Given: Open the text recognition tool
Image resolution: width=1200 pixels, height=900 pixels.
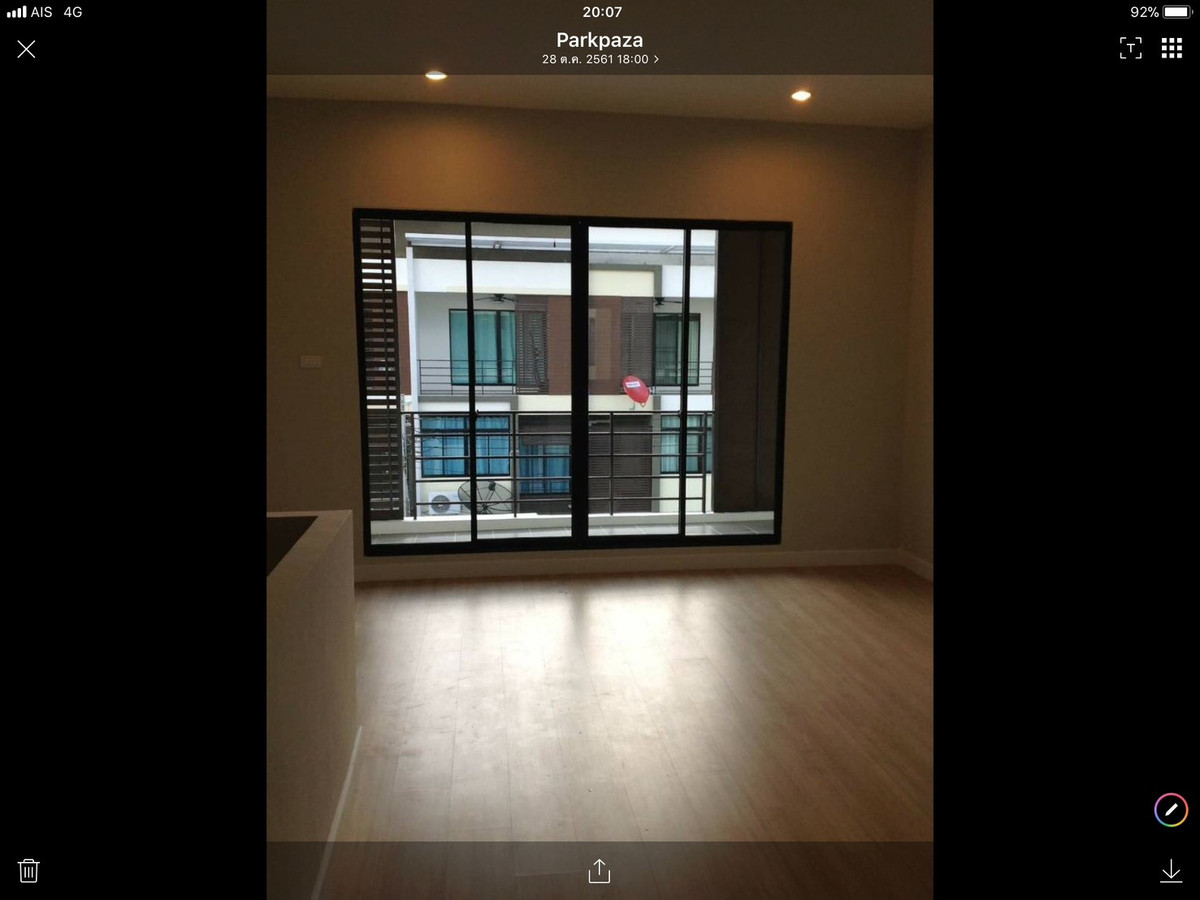Looking at the screenshot, I should tap(1130, 48).
